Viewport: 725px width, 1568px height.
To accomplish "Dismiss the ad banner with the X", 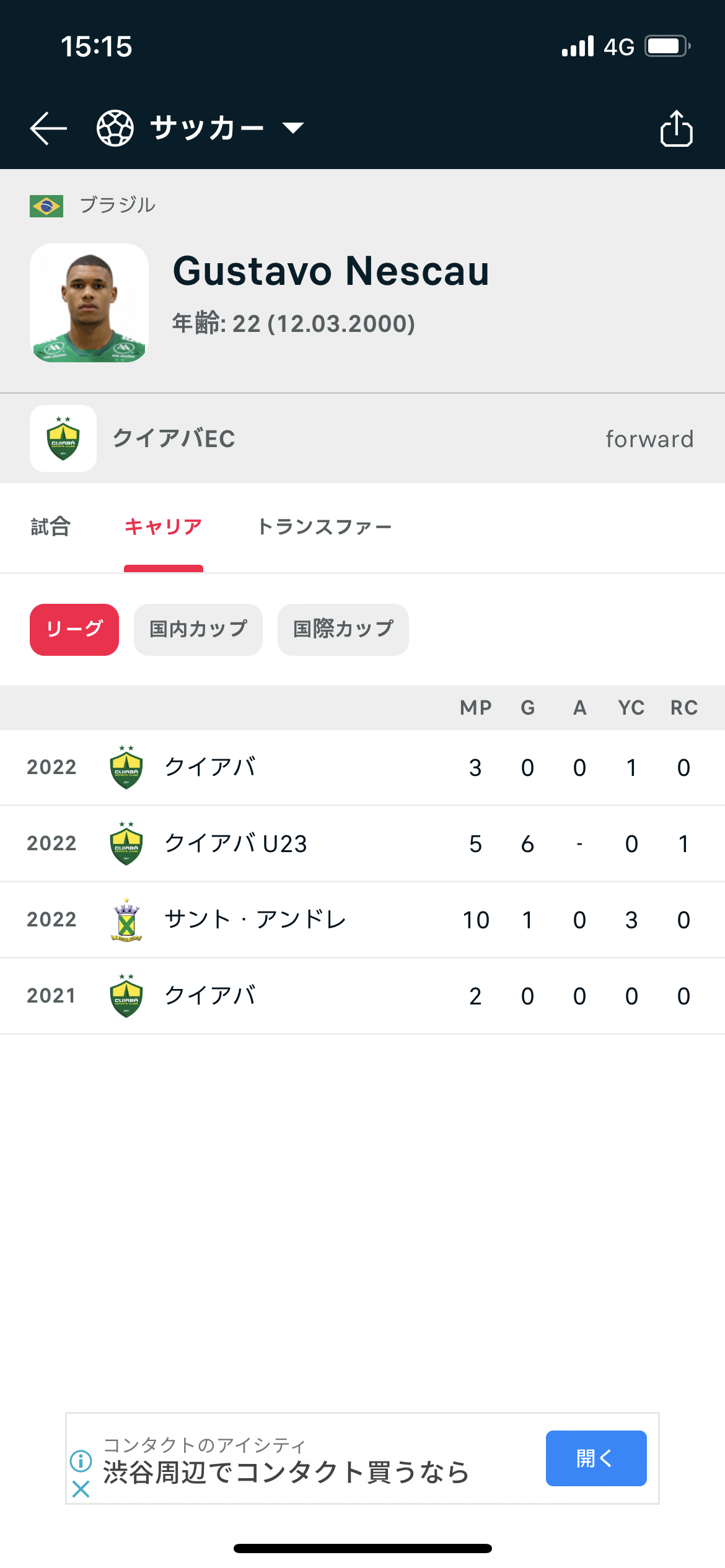I will (81, 1489).
